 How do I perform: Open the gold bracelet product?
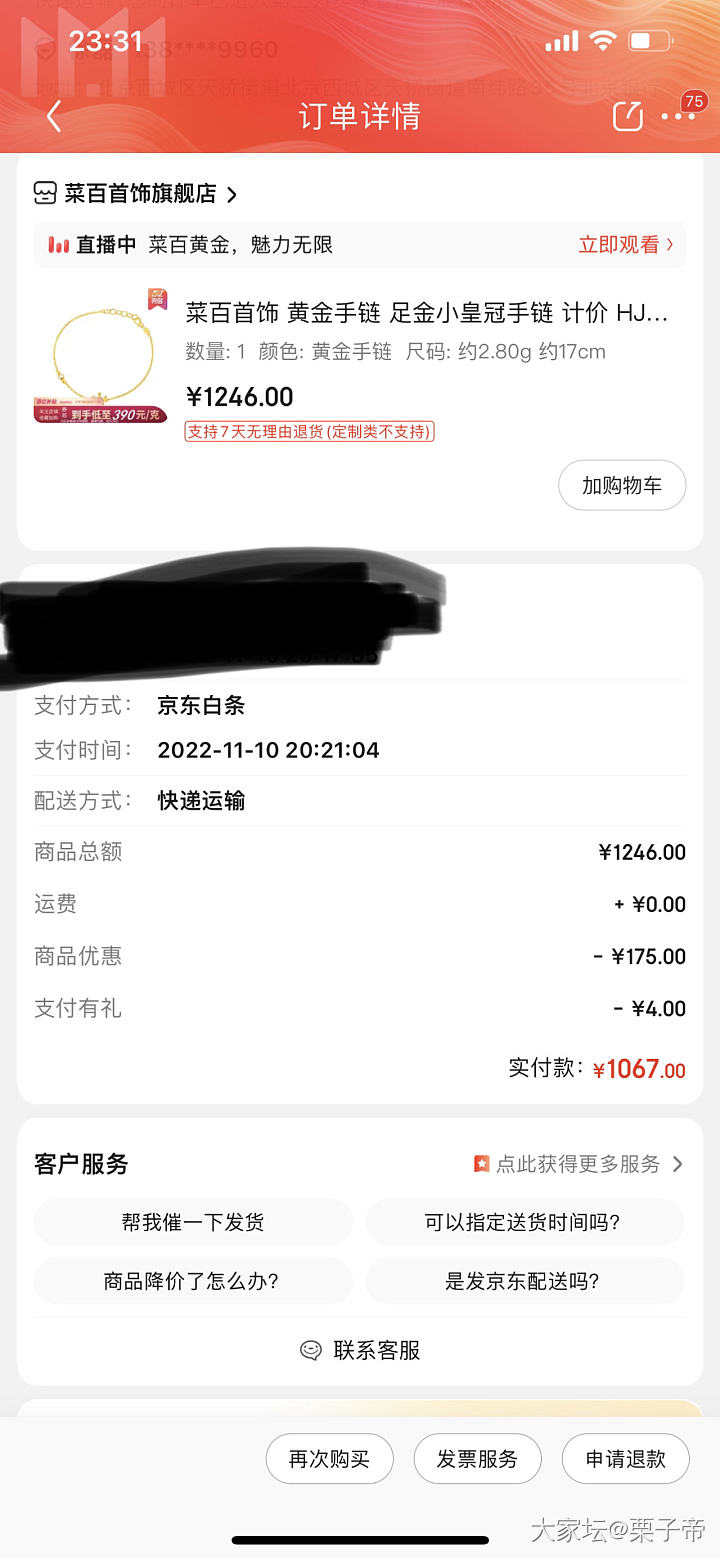426,314
